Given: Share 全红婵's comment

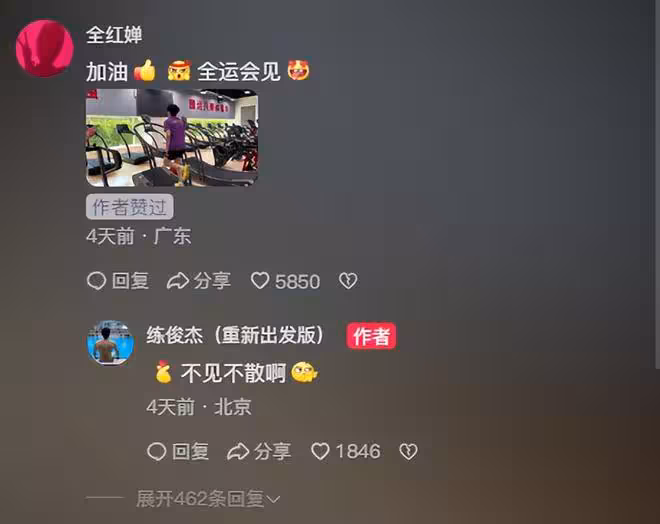Looking at the screenshot, I should [x=199, y=281].
